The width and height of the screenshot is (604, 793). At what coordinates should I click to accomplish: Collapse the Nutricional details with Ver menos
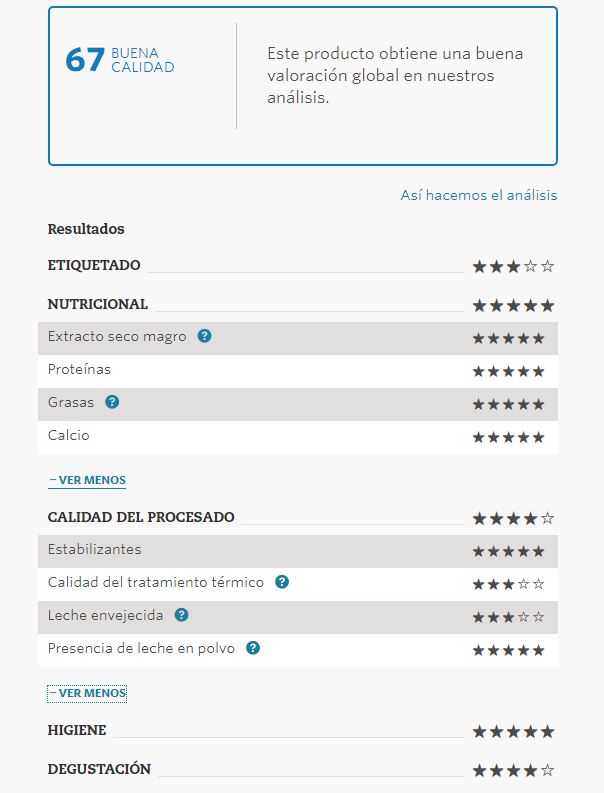pyautogui.click(x=87, y=480)
